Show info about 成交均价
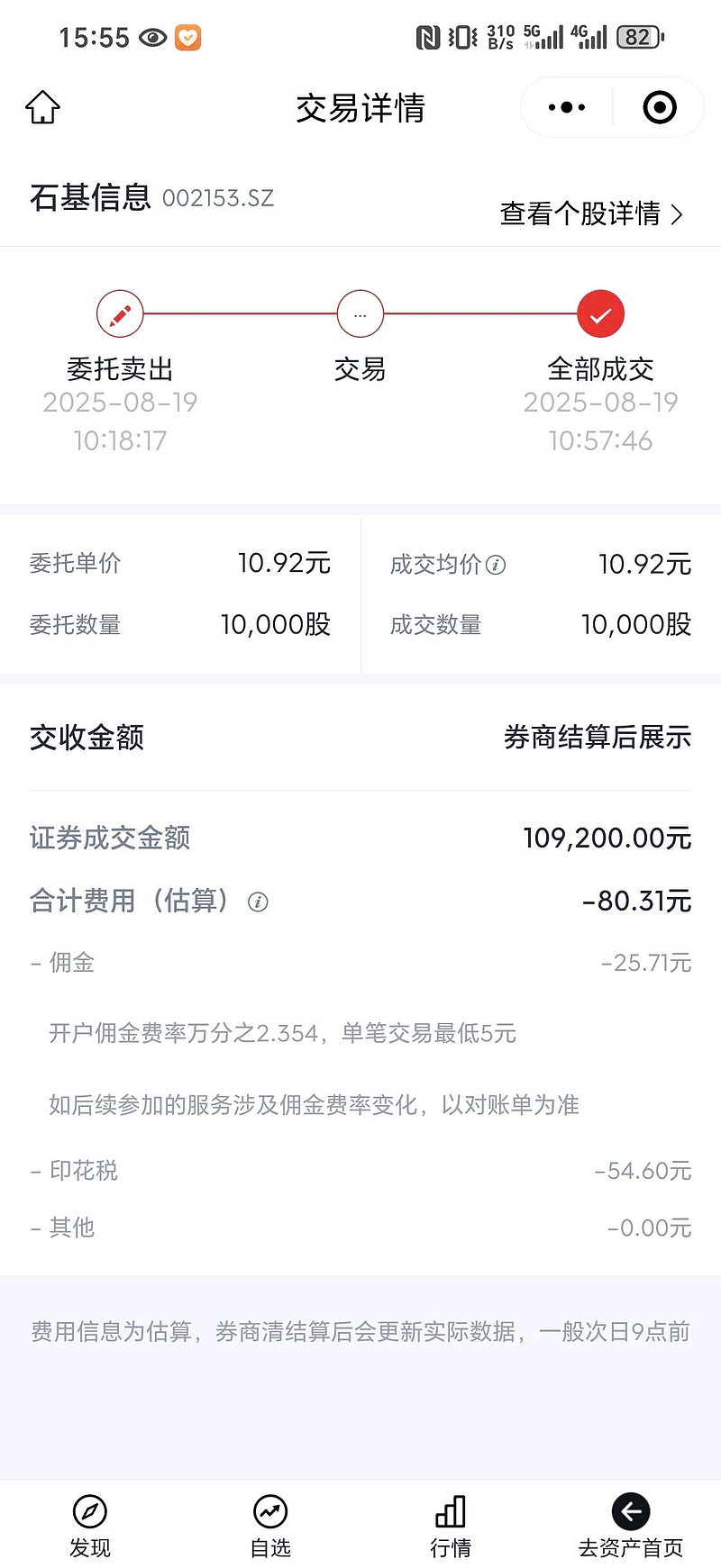 pos(496,566)
